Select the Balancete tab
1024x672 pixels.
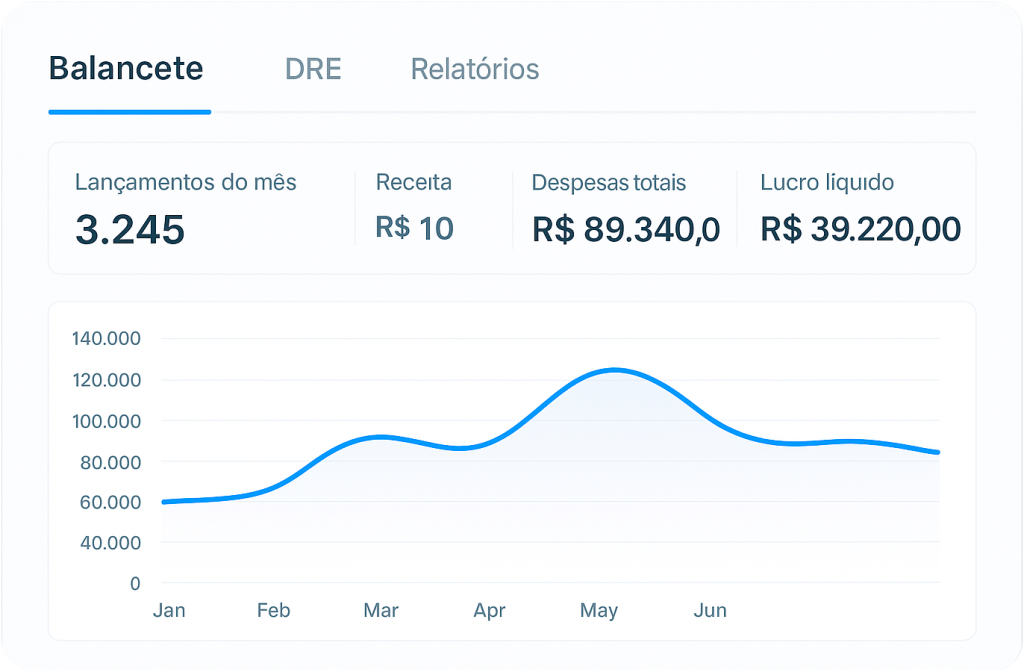pos(126,69)
